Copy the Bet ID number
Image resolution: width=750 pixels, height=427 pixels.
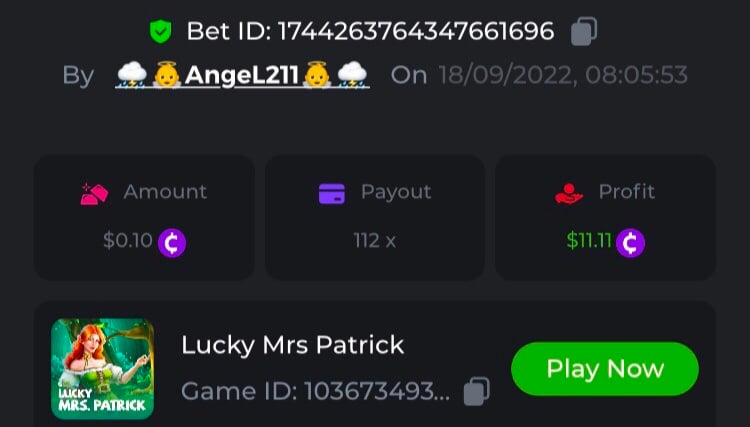(583, 32)
